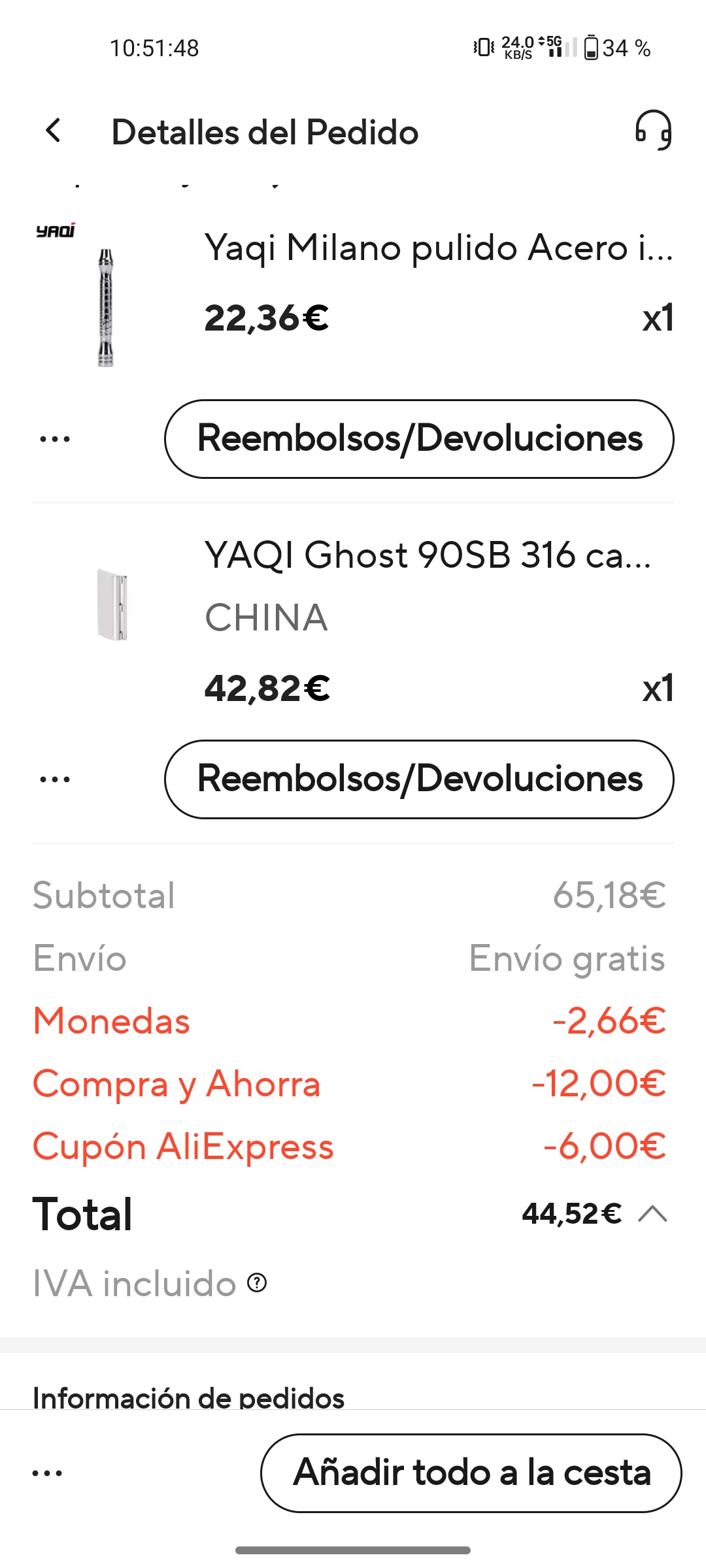This screenshot has width=706, height=1568.
Task: Open the YAQI Ghost 90SB product
Action: [428, 556]
